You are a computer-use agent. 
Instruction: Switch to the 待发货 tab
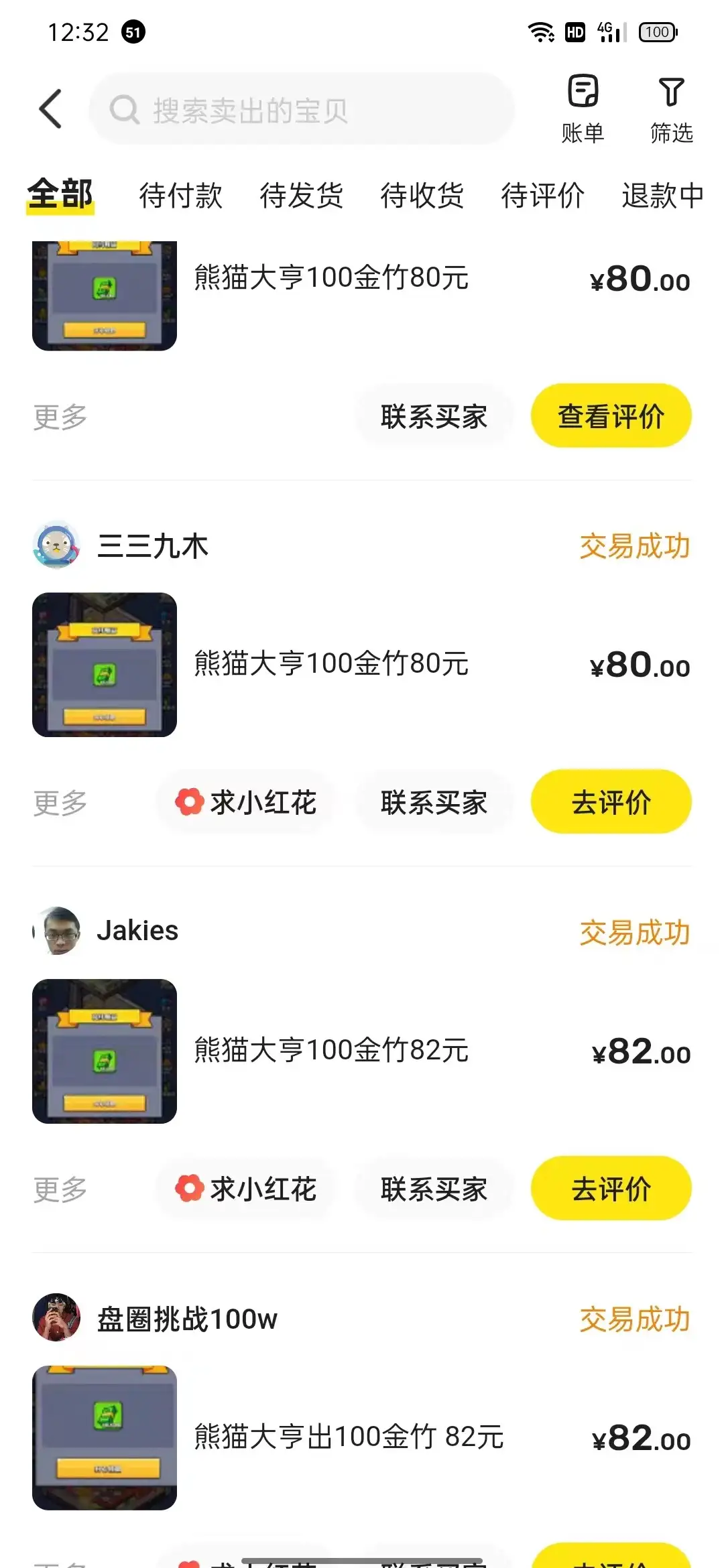coord(302,196)
